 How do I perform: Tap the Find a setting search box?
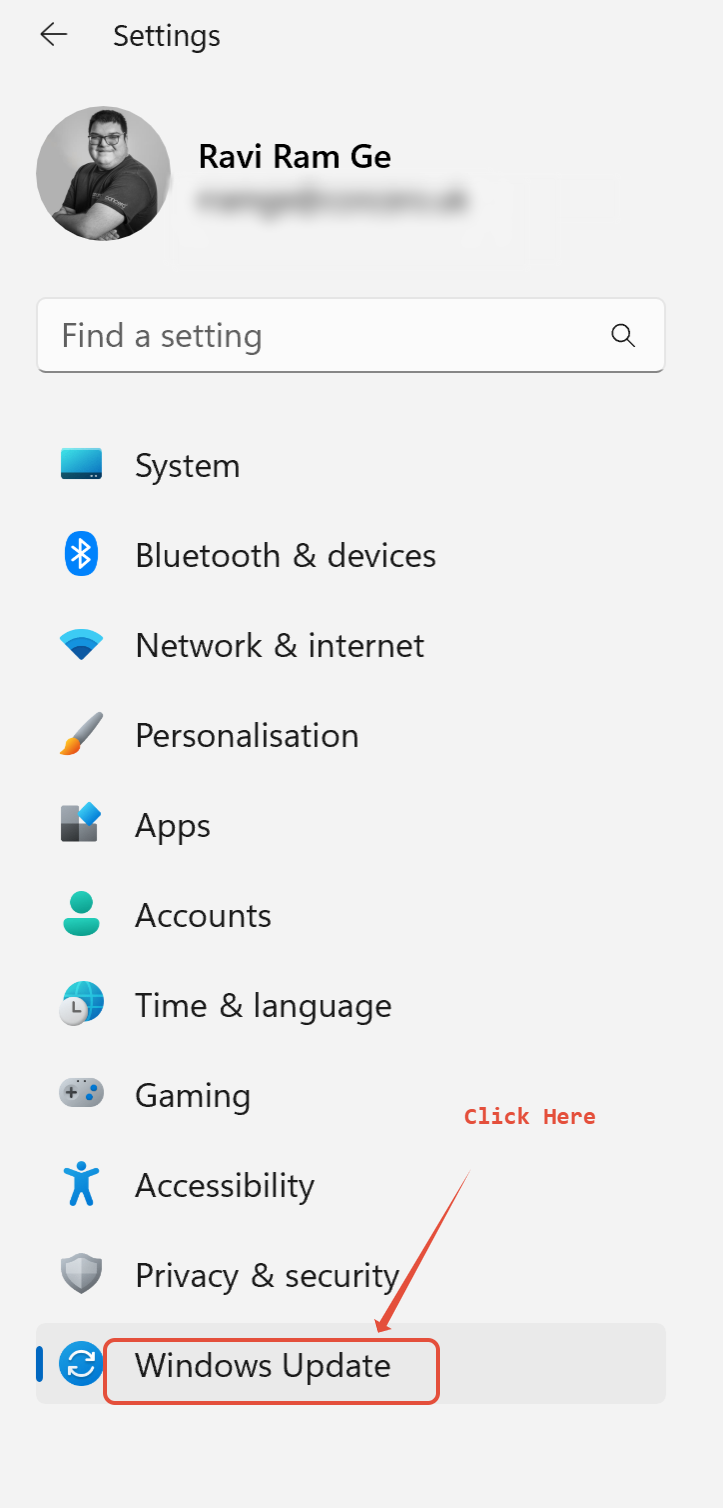coord(330,336)
